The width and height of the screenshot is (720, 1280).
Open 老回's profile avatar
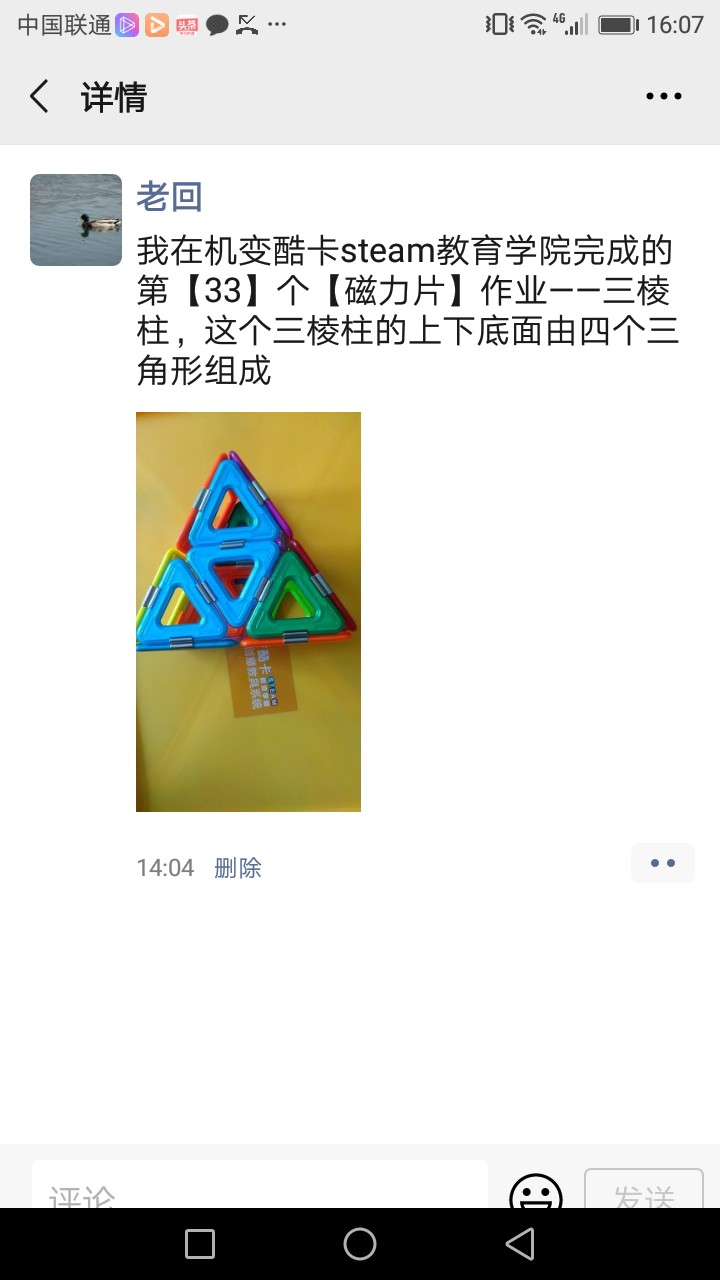point(76,220)
